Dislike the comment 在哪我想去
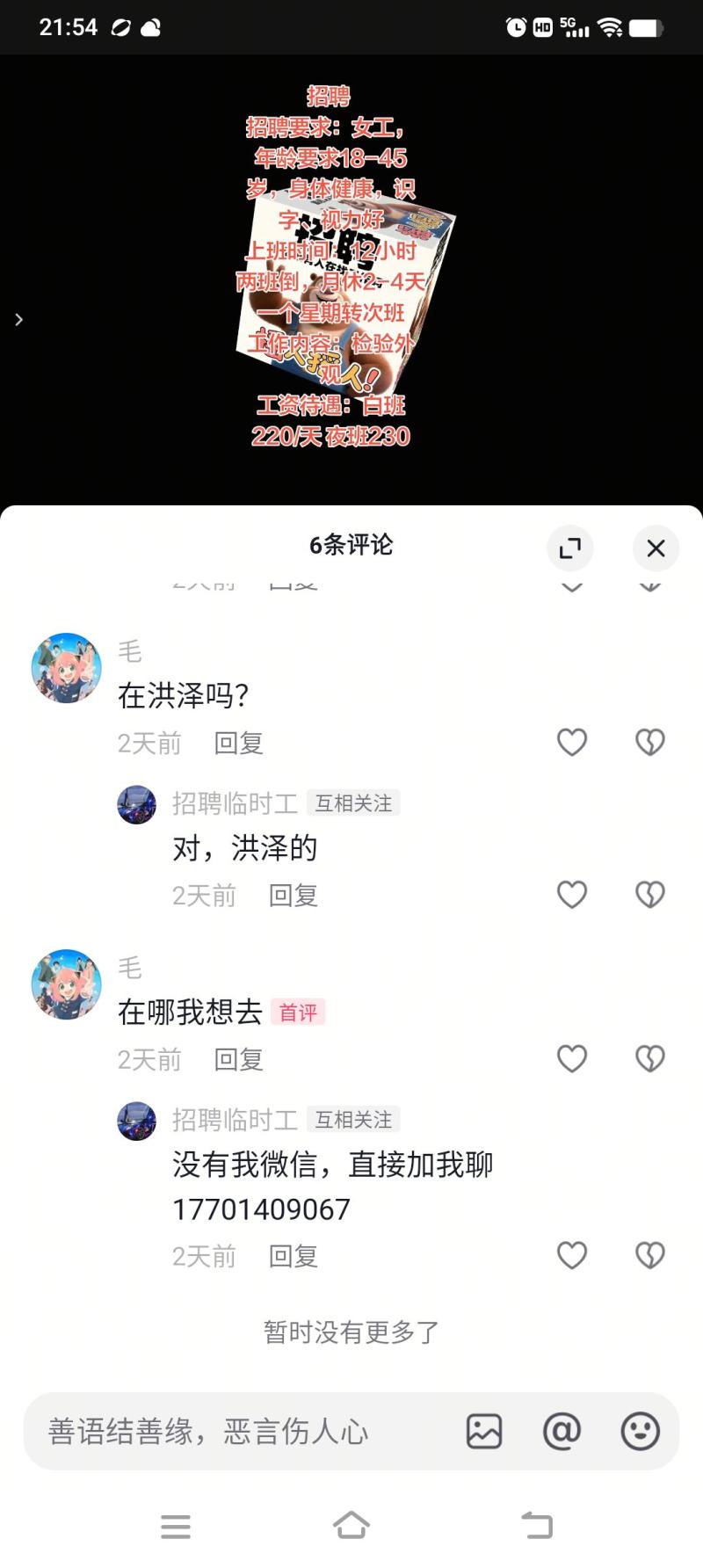 (650, 1058)
